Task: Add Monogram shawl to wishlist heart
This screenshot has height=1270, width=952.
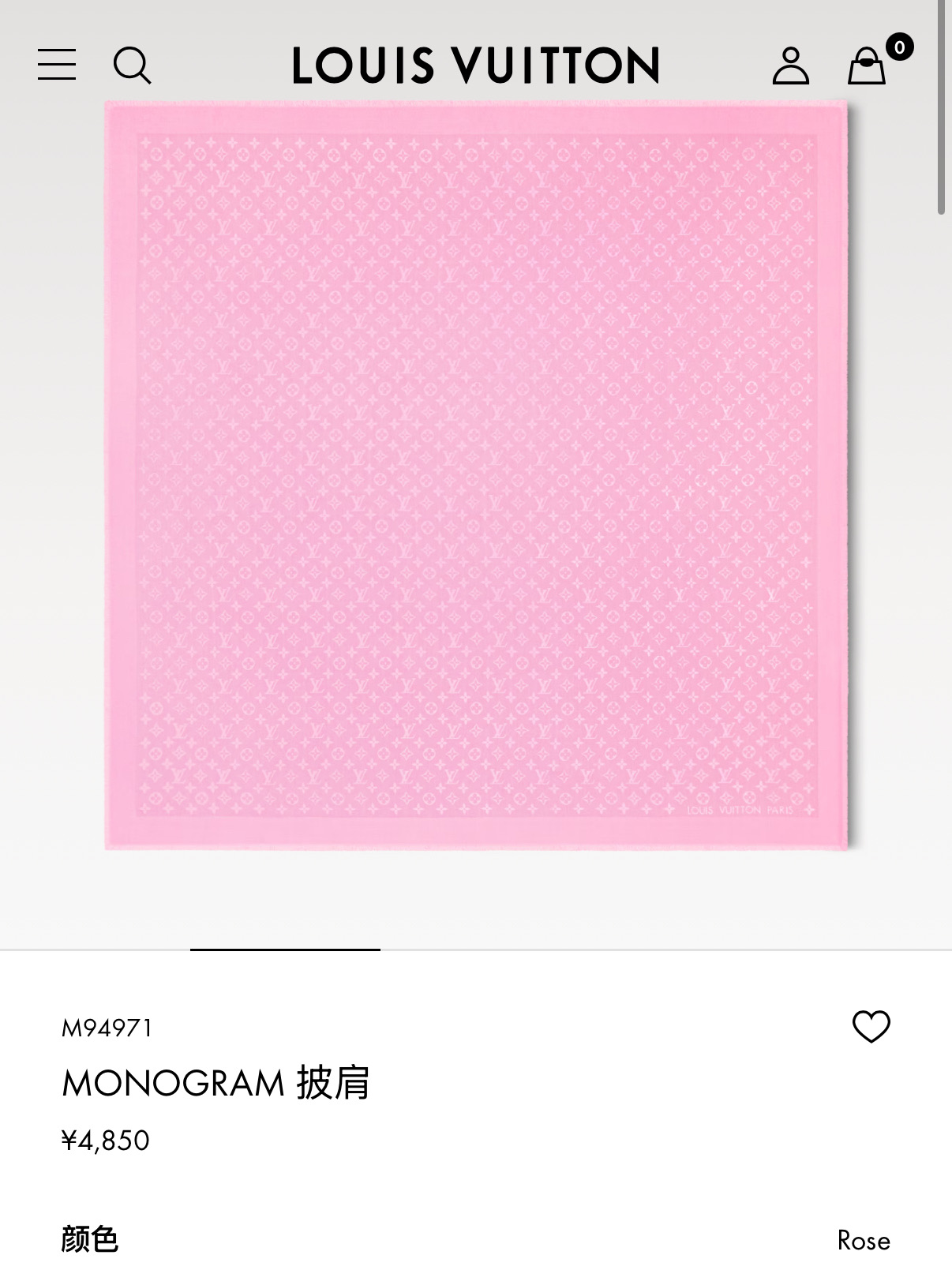Action: (x=871, y=1027)
